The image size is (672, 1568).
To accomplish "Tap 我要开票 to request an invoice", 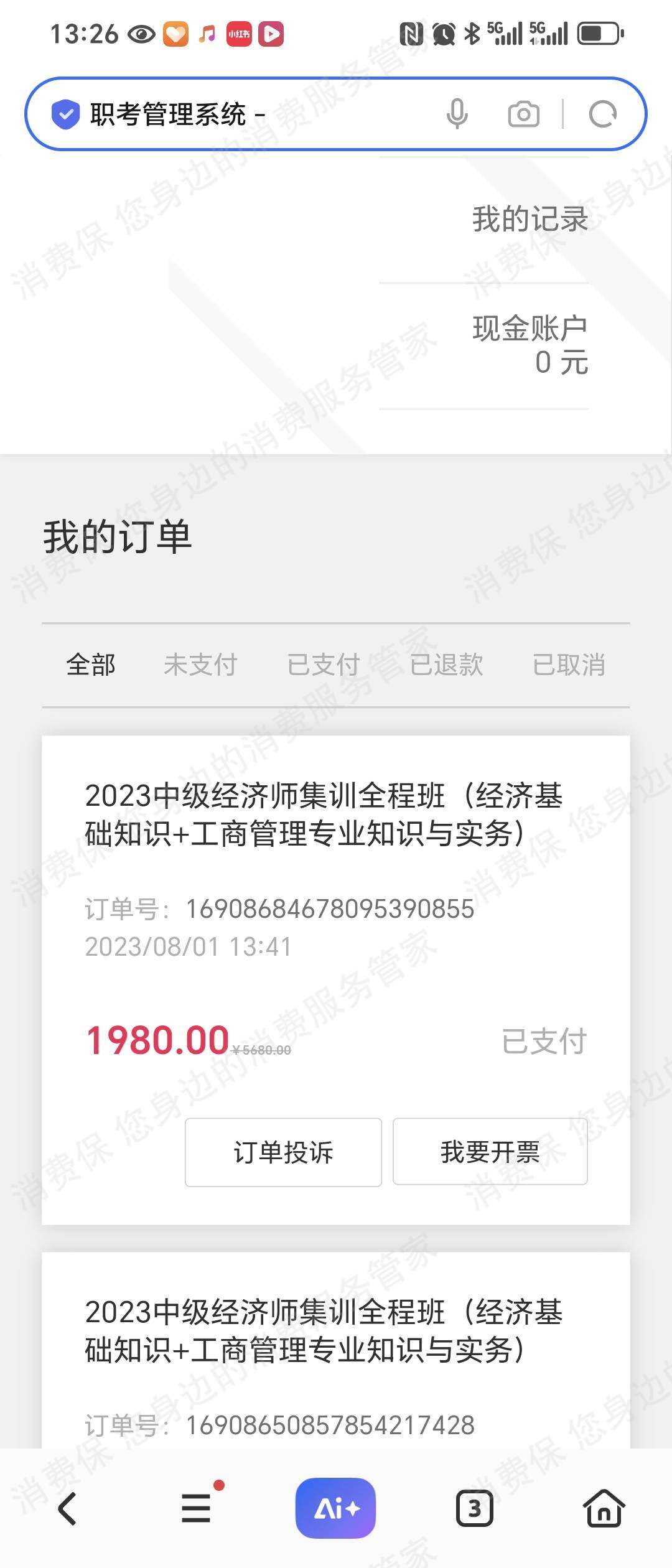I will coord(490,1152).
